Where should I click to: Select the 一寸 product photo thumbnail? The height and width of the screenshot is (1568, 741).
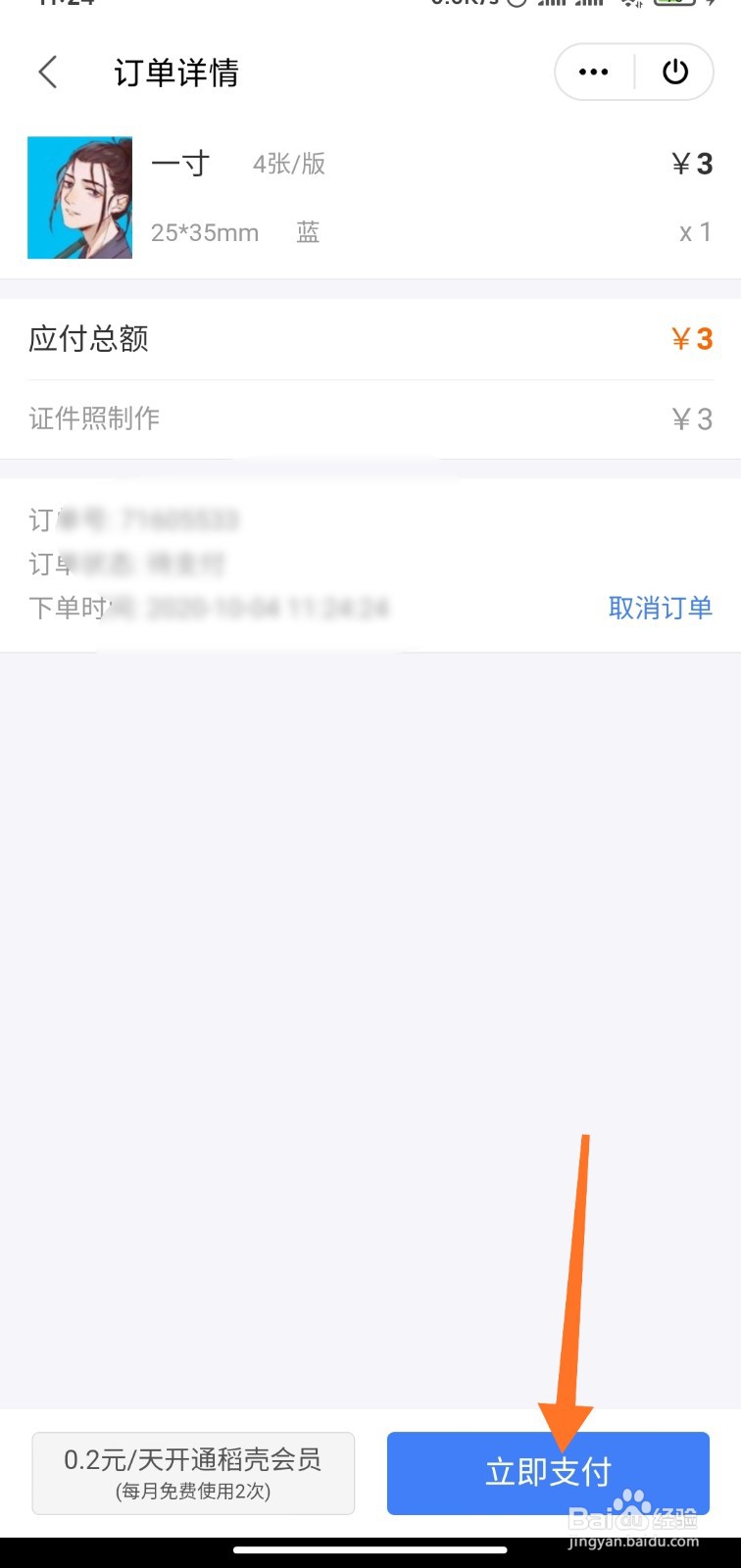tap(78, 197)
